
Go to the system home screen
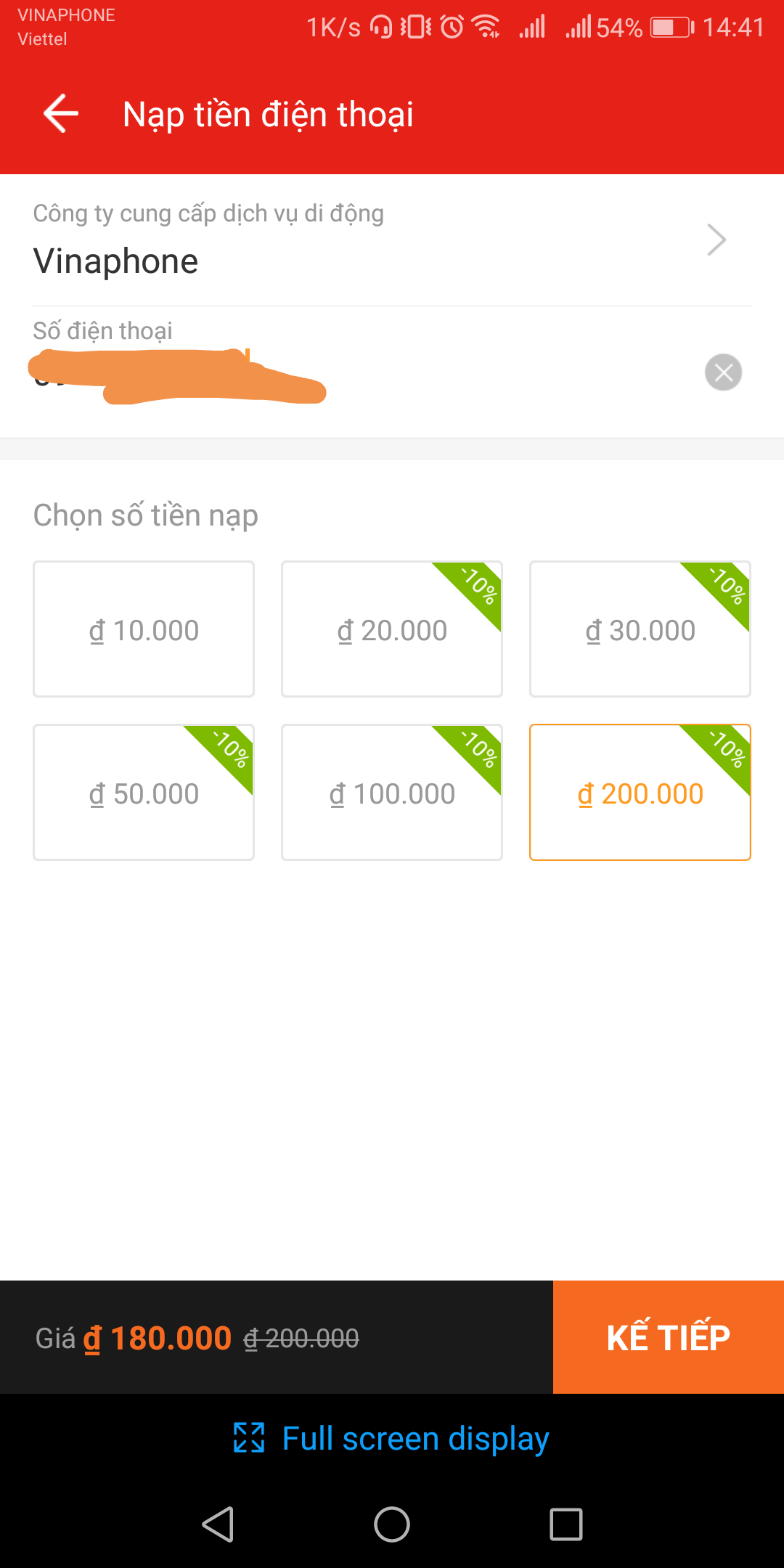(392, 1524)
